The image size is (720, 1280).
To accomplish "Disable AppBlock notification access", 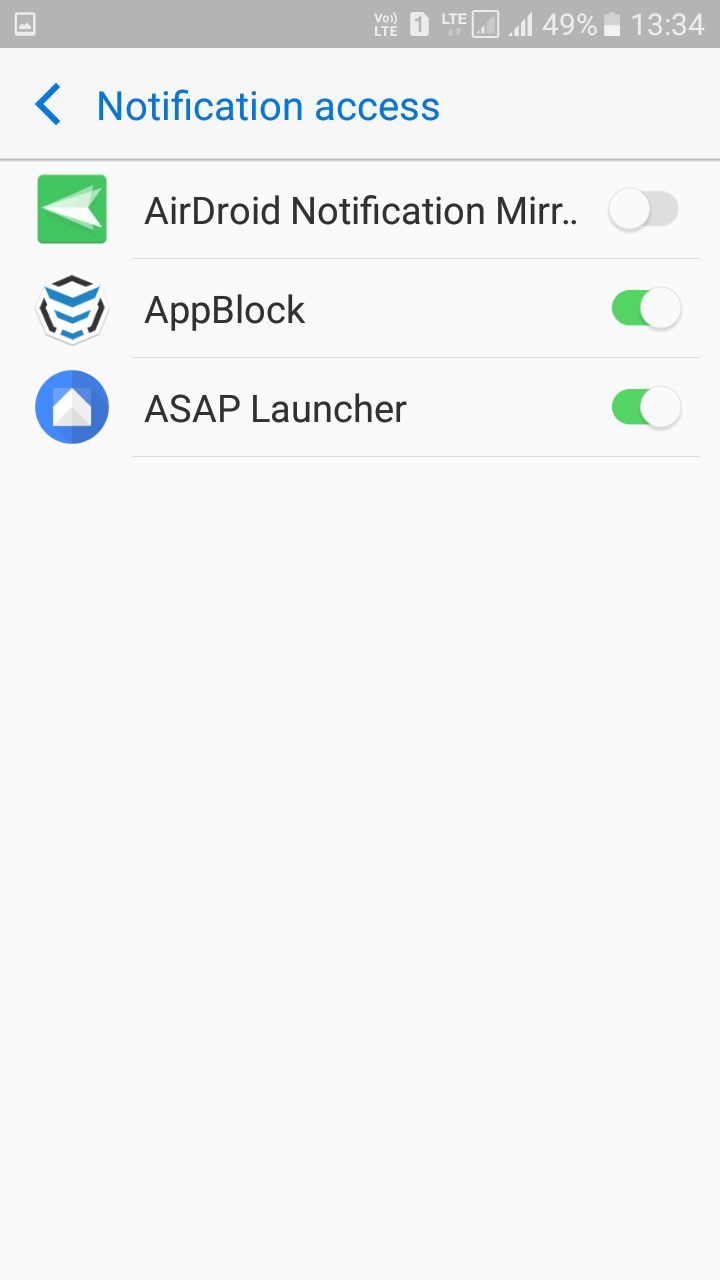I will tap(646, 309).
